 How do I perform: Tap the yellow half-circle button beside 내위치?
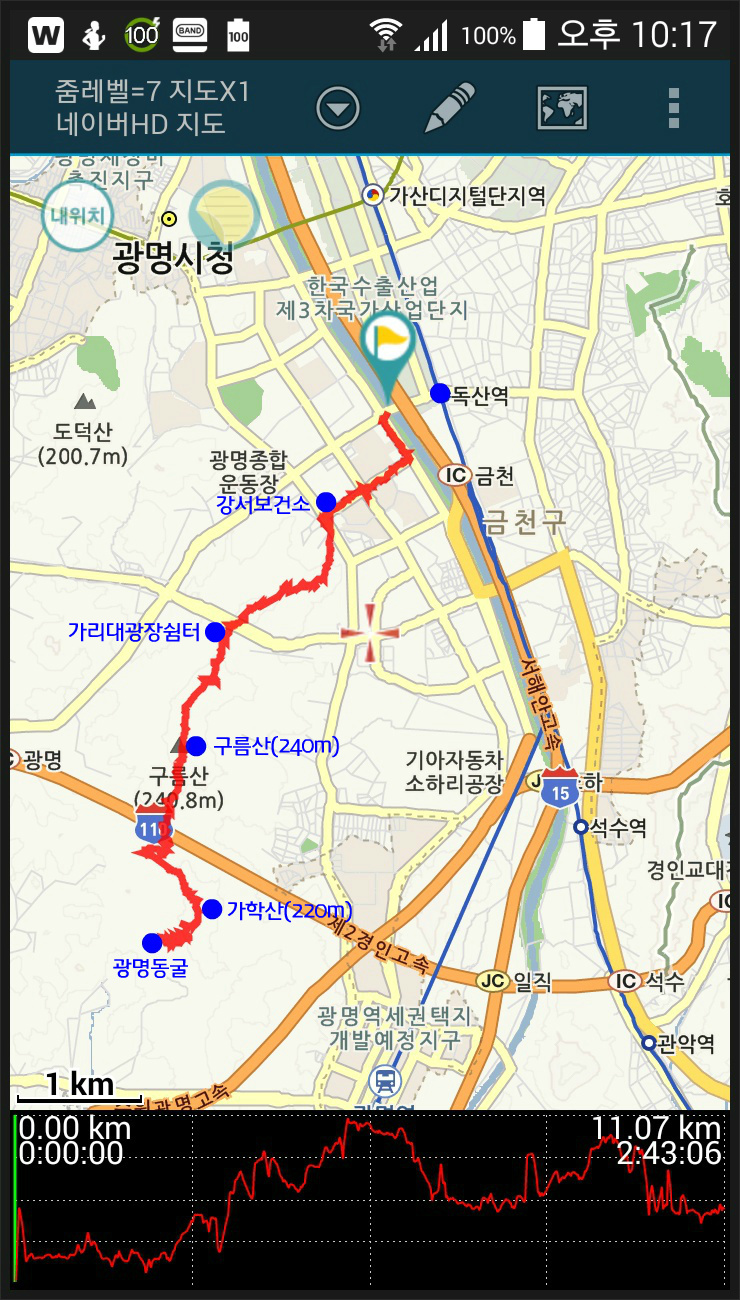click(x=224, y=214)
